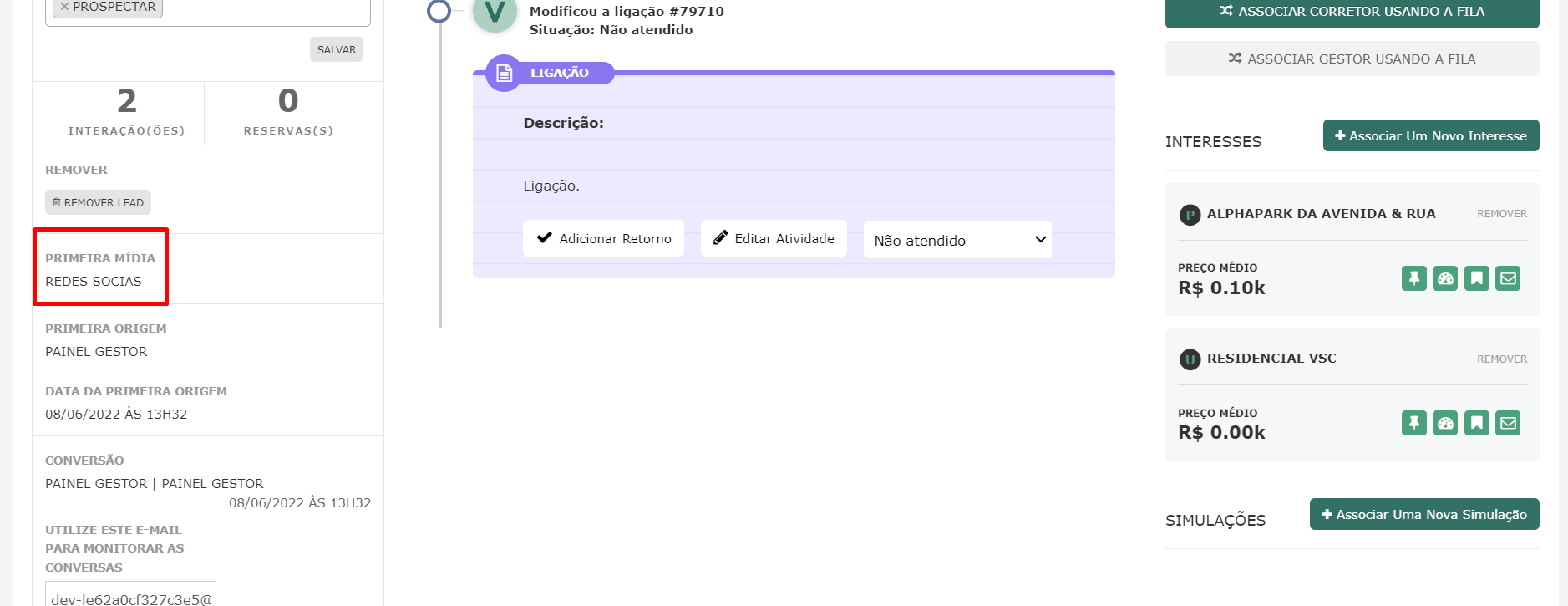Add a return with Adicionar Retorno
Viewport: 1568px width, 606px height.
coord(603,238)
